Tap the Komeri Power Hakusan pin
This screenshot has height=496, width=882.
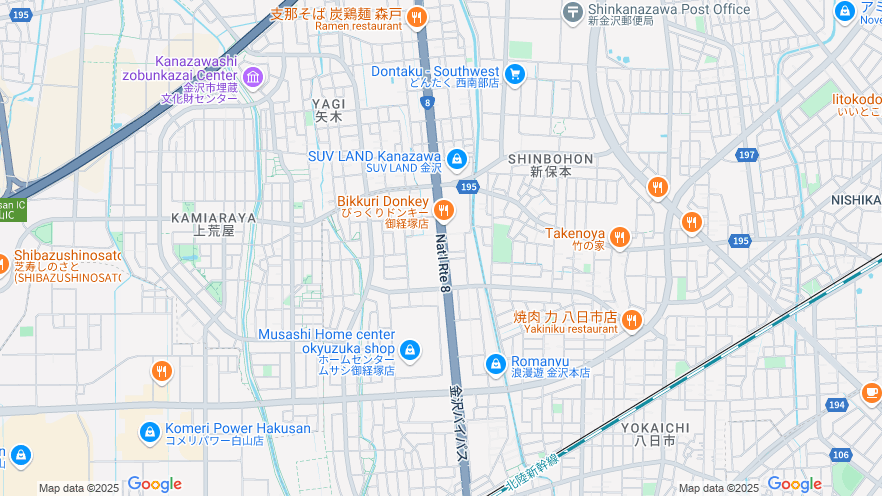pyautogui.click(x=149, y=431)
